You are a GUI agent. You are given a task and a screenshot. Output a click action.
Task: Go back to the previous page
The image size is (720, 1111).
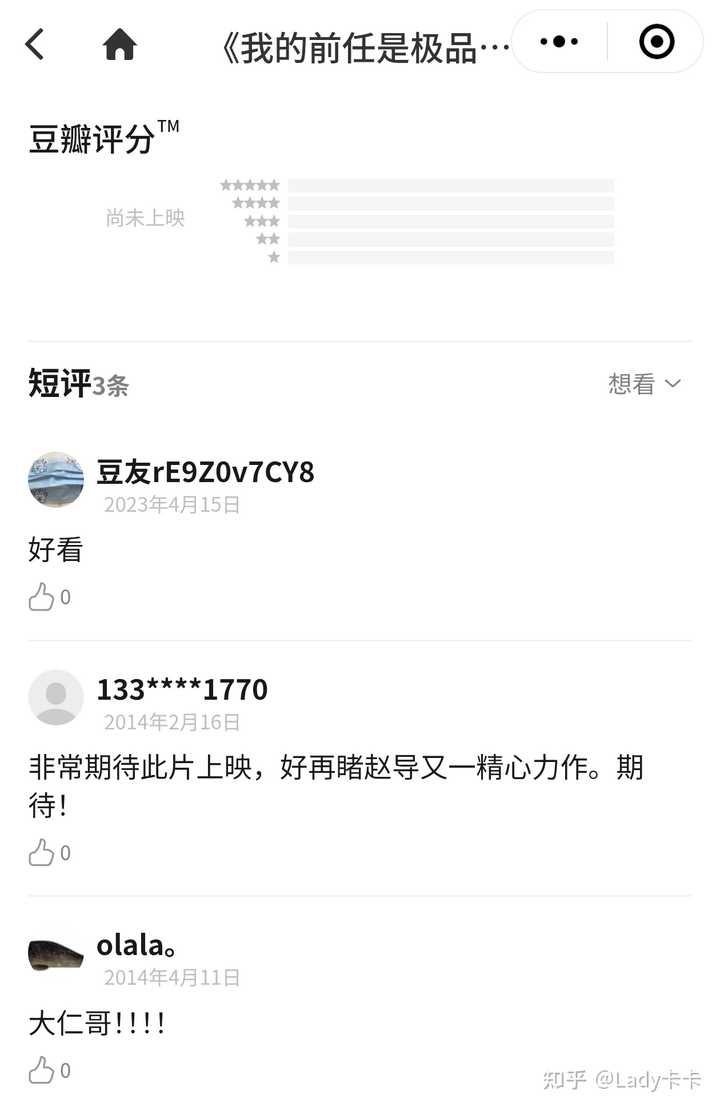click(36, 44)
